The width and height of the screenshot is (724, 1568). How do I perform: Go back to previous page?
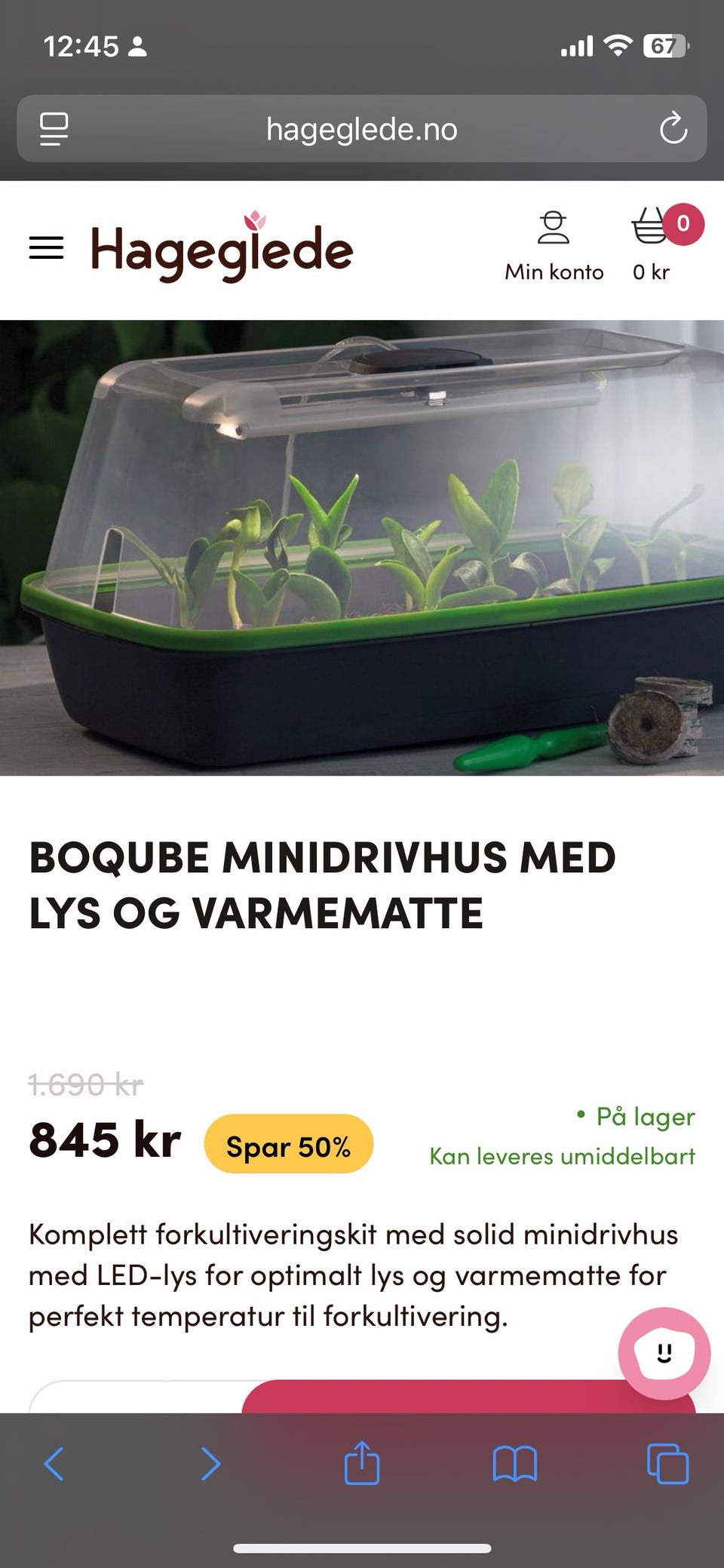tap(54, 1464)
